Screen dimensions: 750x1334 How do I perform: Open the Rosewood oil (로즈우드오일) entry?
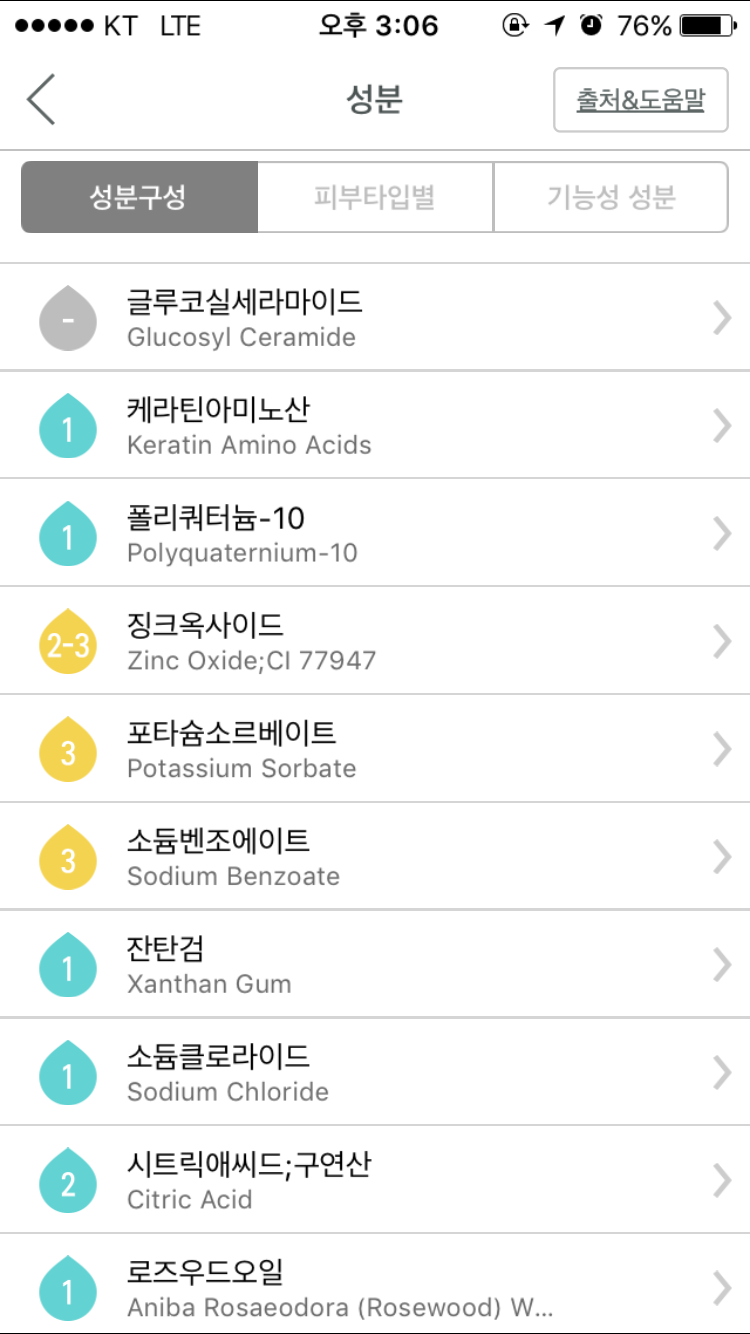click(375, 1287)
